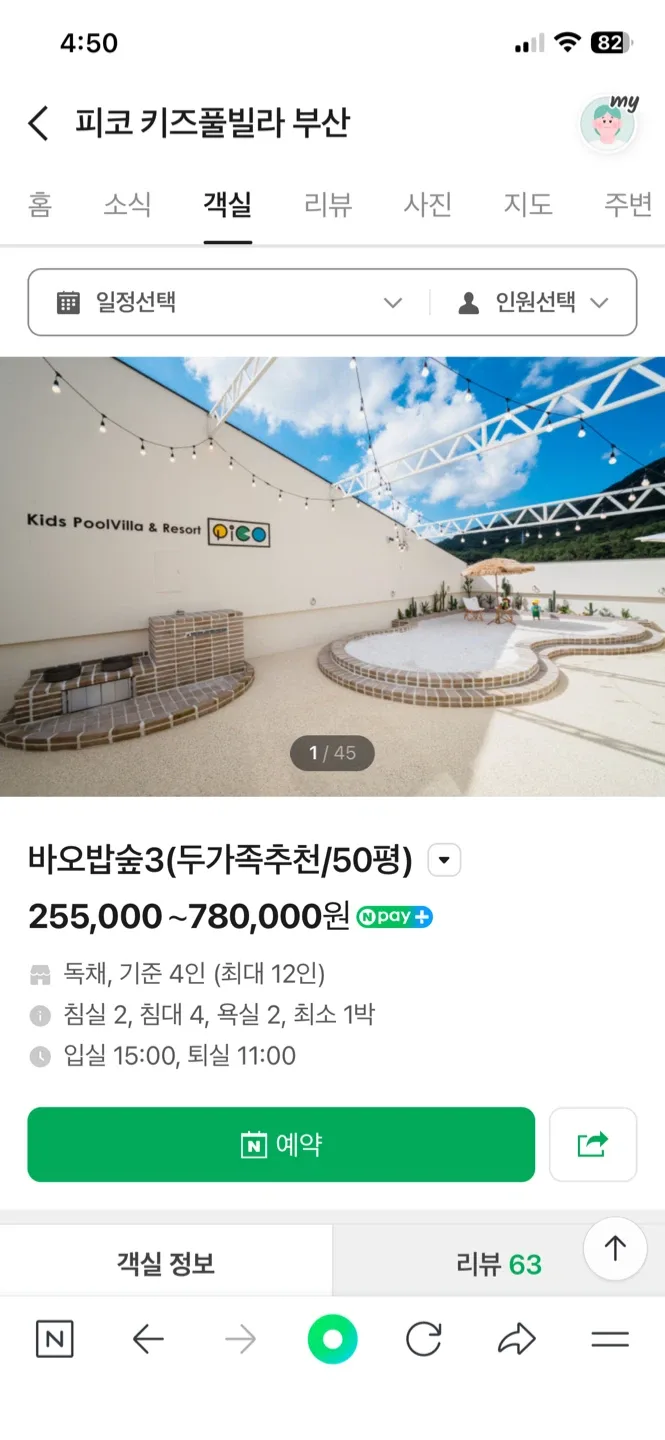Switch to the 사진 tab

(x=428, y=205)
